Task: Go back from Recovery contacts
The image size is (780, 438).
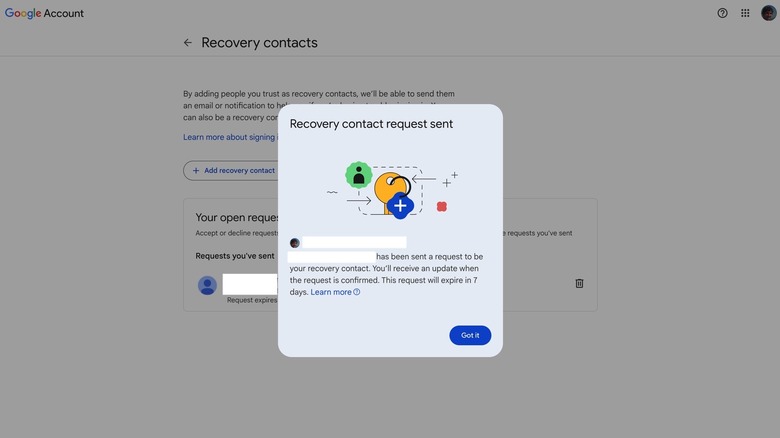Action: (x=187, y=43)
